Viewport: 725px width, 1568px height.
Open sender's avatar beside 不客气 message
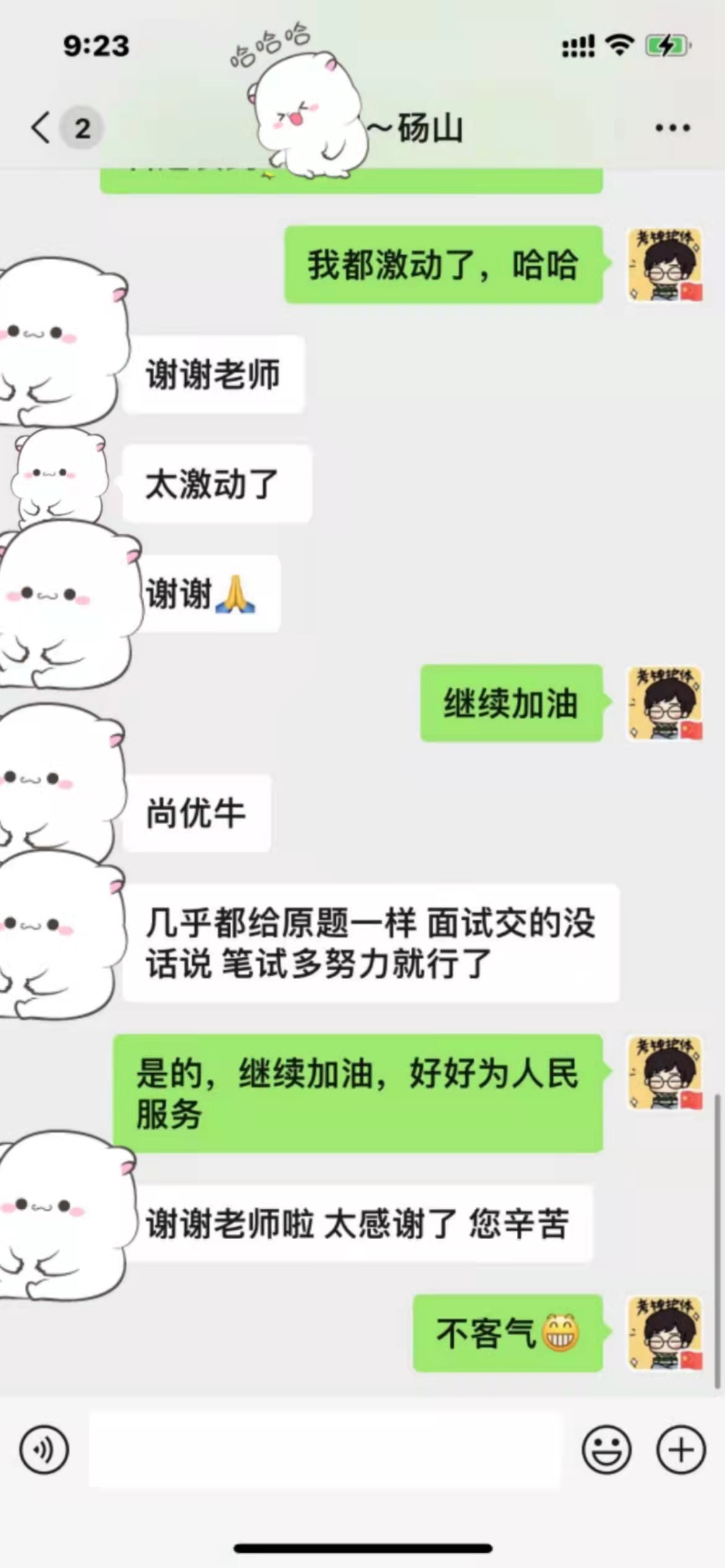pos(666,1333)
